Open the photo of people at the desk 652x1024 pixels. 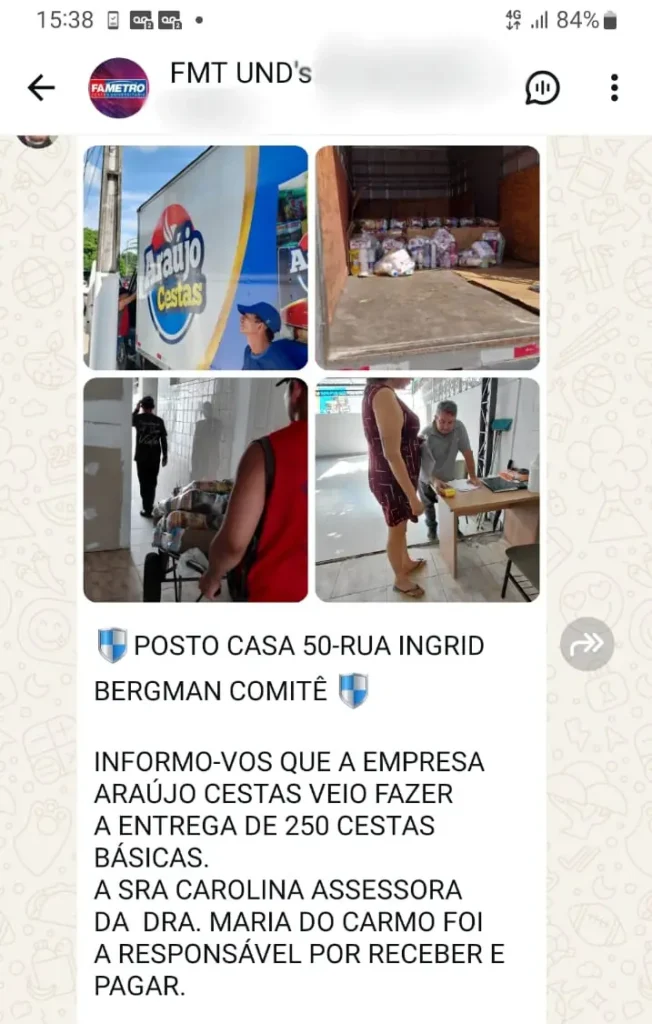pos(427,489)
